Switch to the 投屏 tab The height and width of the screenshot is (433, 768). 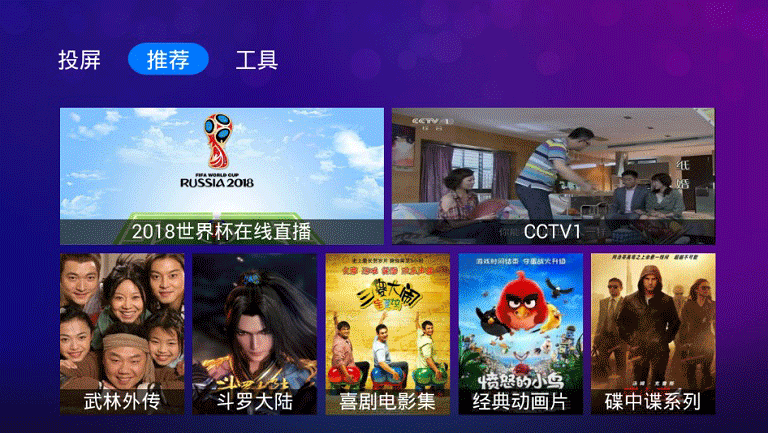tap(79, 60)
